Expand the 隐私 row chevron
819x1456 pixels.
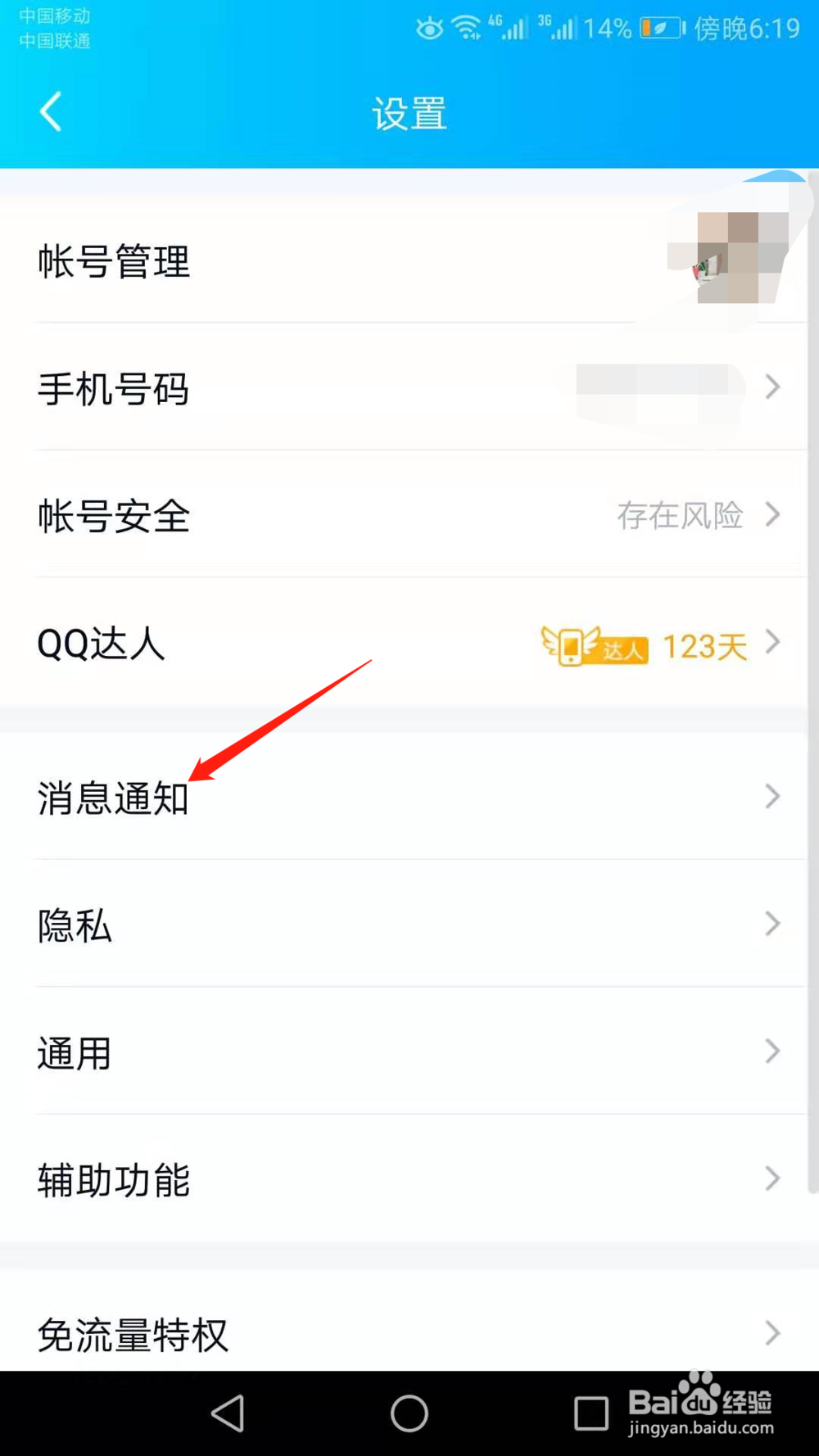pos(771,924)
